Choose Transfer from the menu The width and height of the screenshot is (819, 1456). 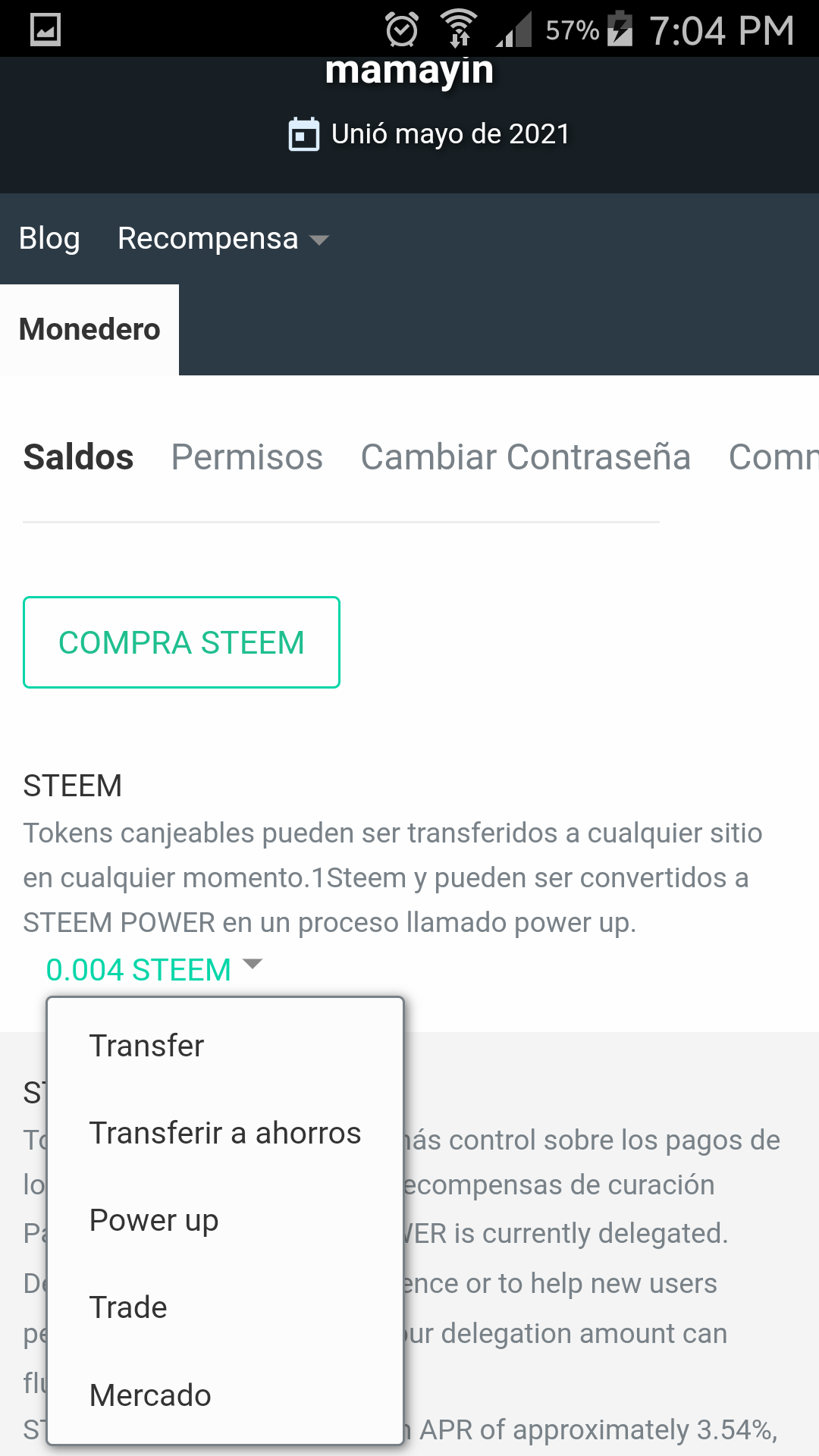[x=146, y=1046]
